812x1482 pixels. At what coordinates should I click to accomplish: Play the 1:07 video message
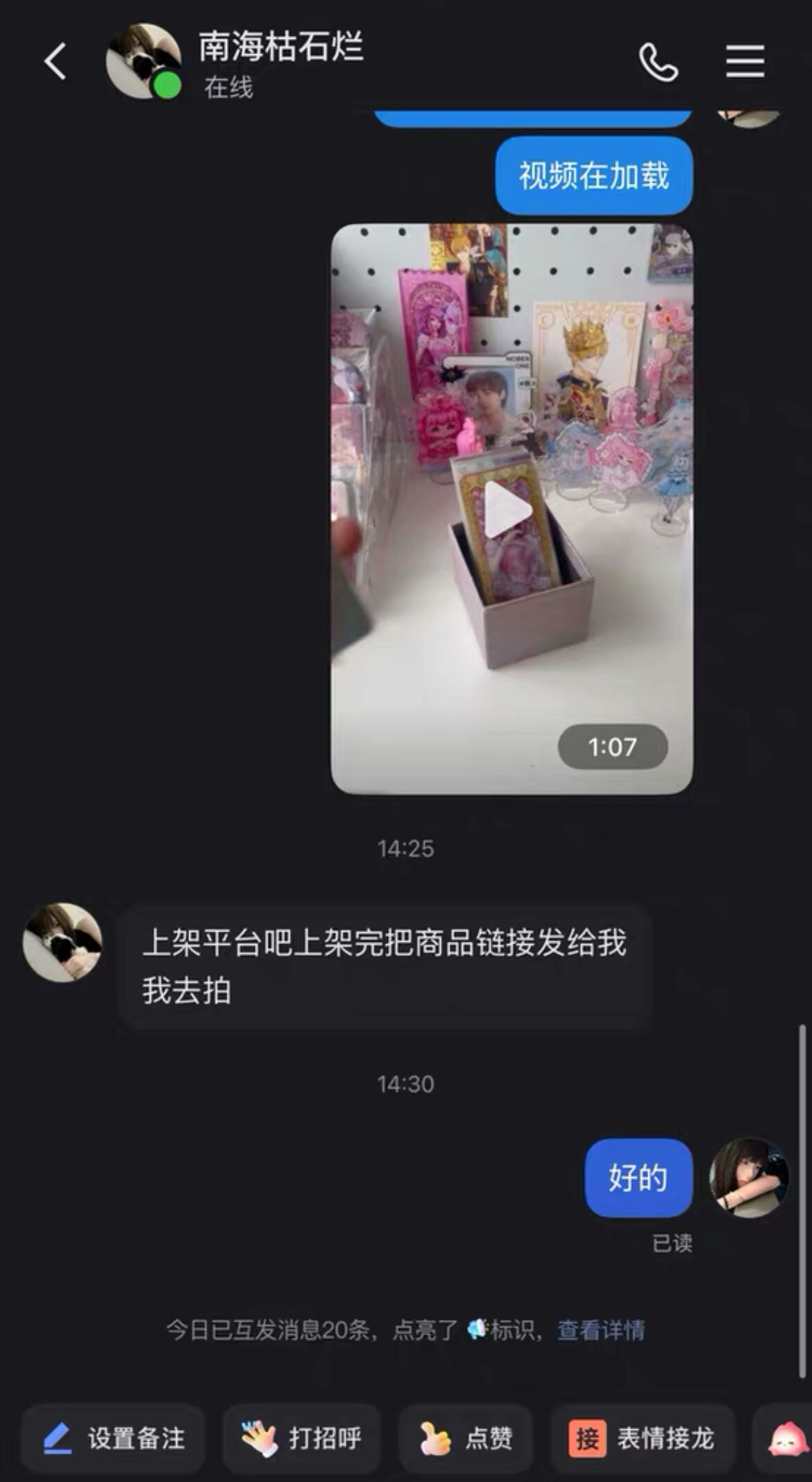tap(511, 510)
